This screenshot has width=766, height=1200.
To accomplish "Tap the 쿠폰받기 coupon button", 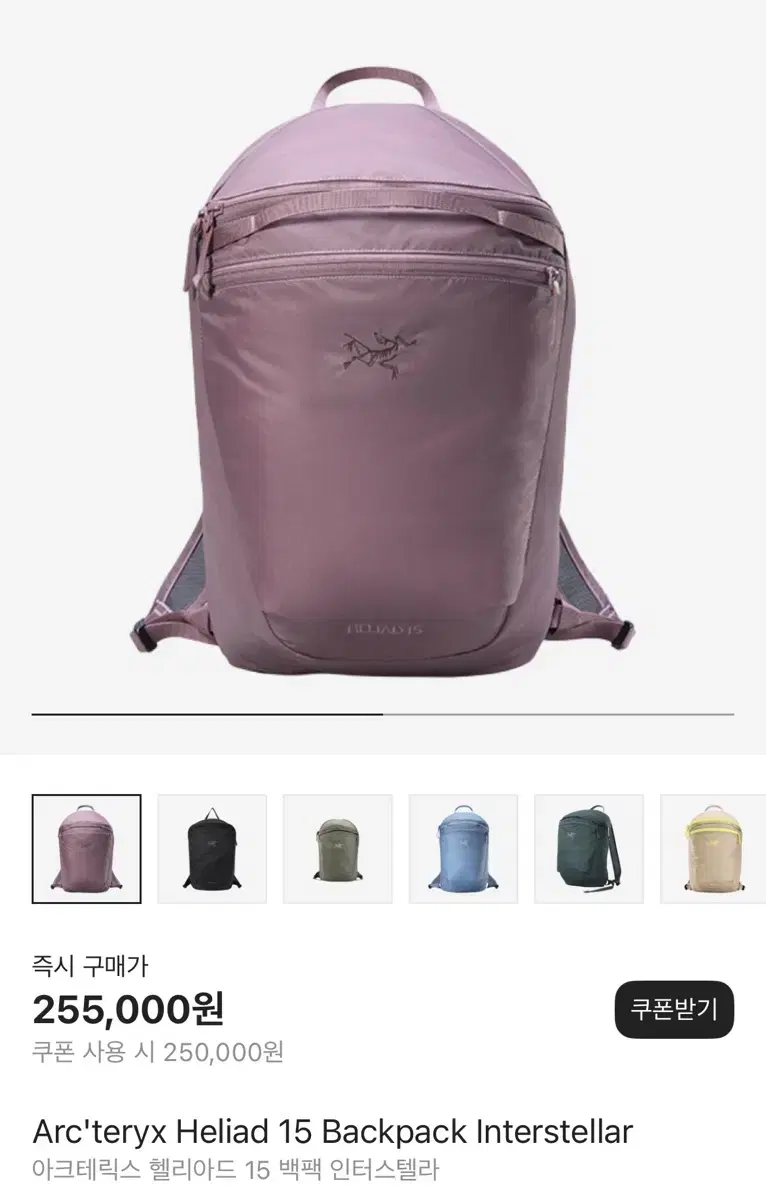I will pos(675,1010).
